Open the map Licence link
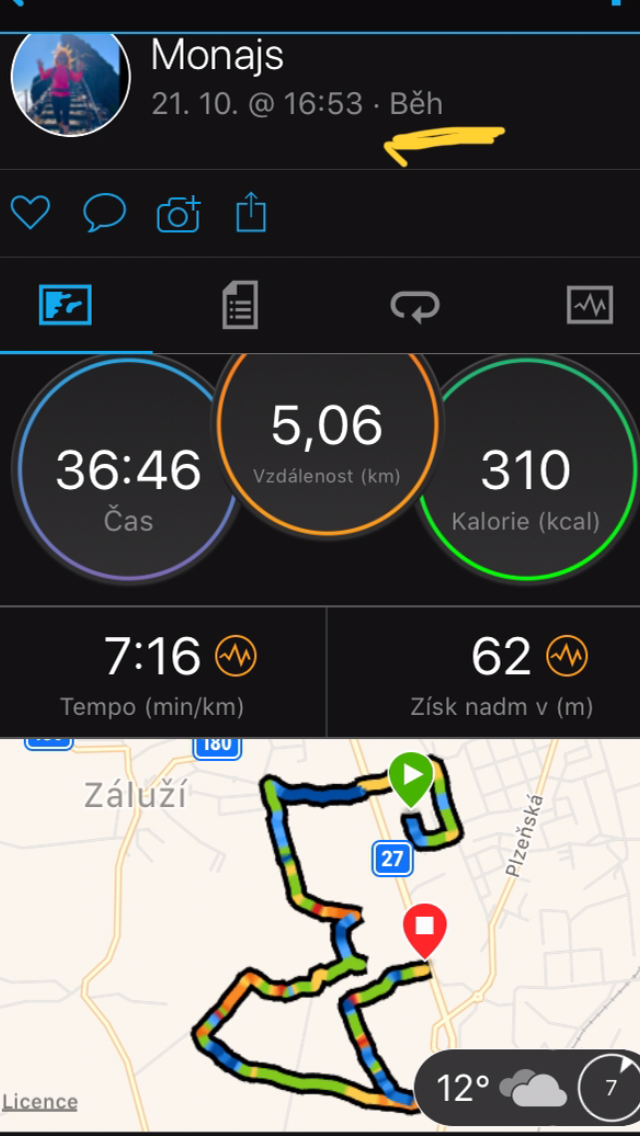Viewport: 640px width, 1136px height. pyautogui.click(x=40, y=1102)
